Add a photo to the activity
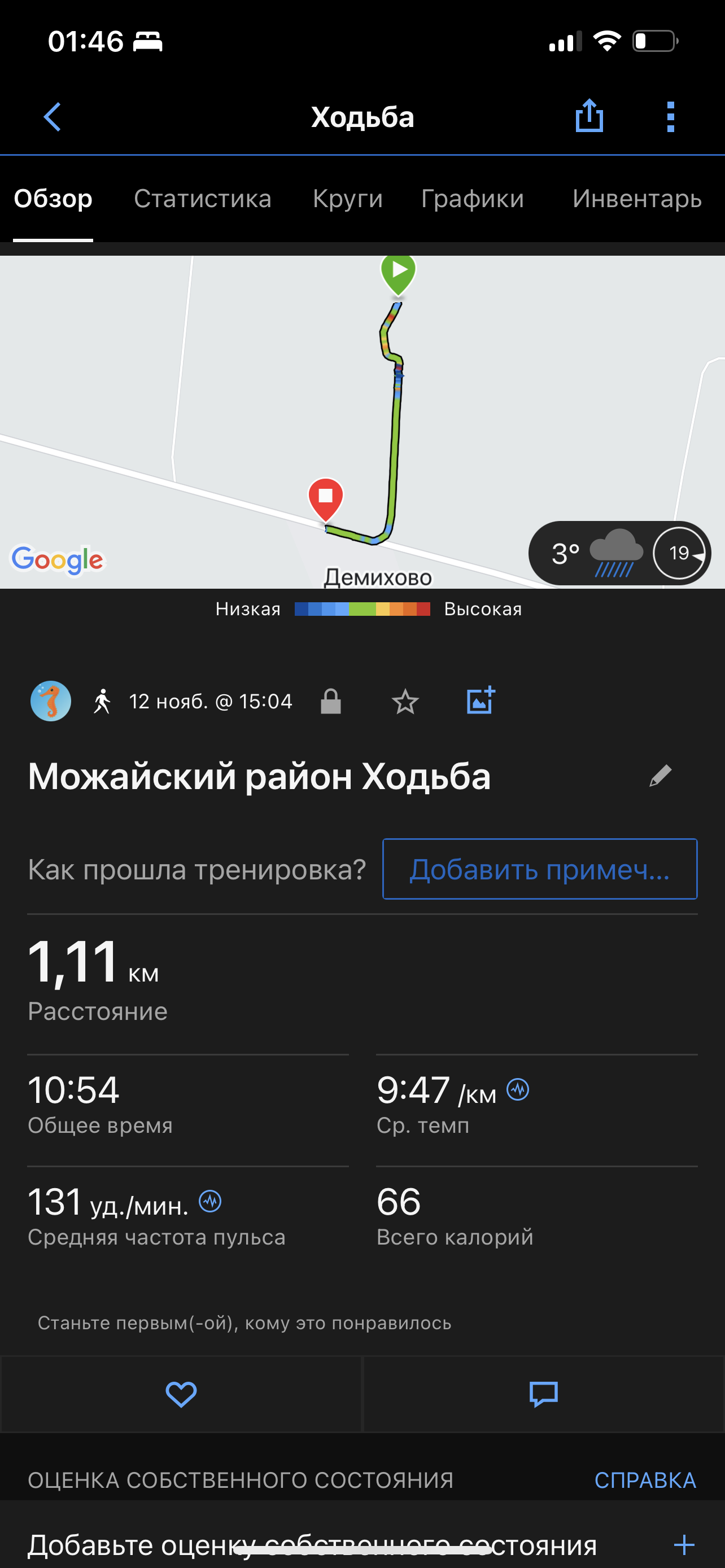 coord(481,701)
